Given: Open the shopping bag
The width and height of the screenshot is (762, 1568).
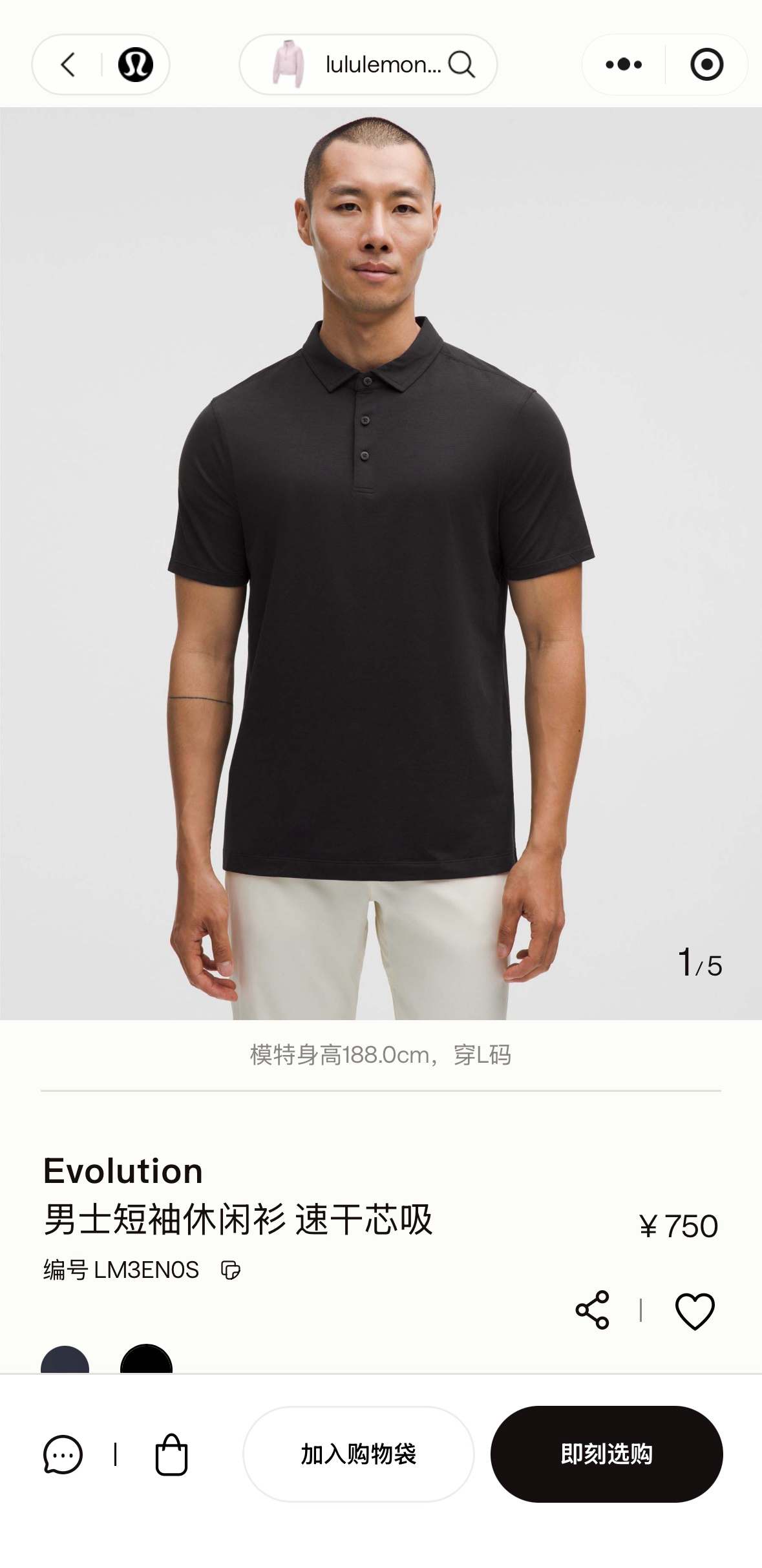Looking at the screenshot, I should tap(171, 1454).
